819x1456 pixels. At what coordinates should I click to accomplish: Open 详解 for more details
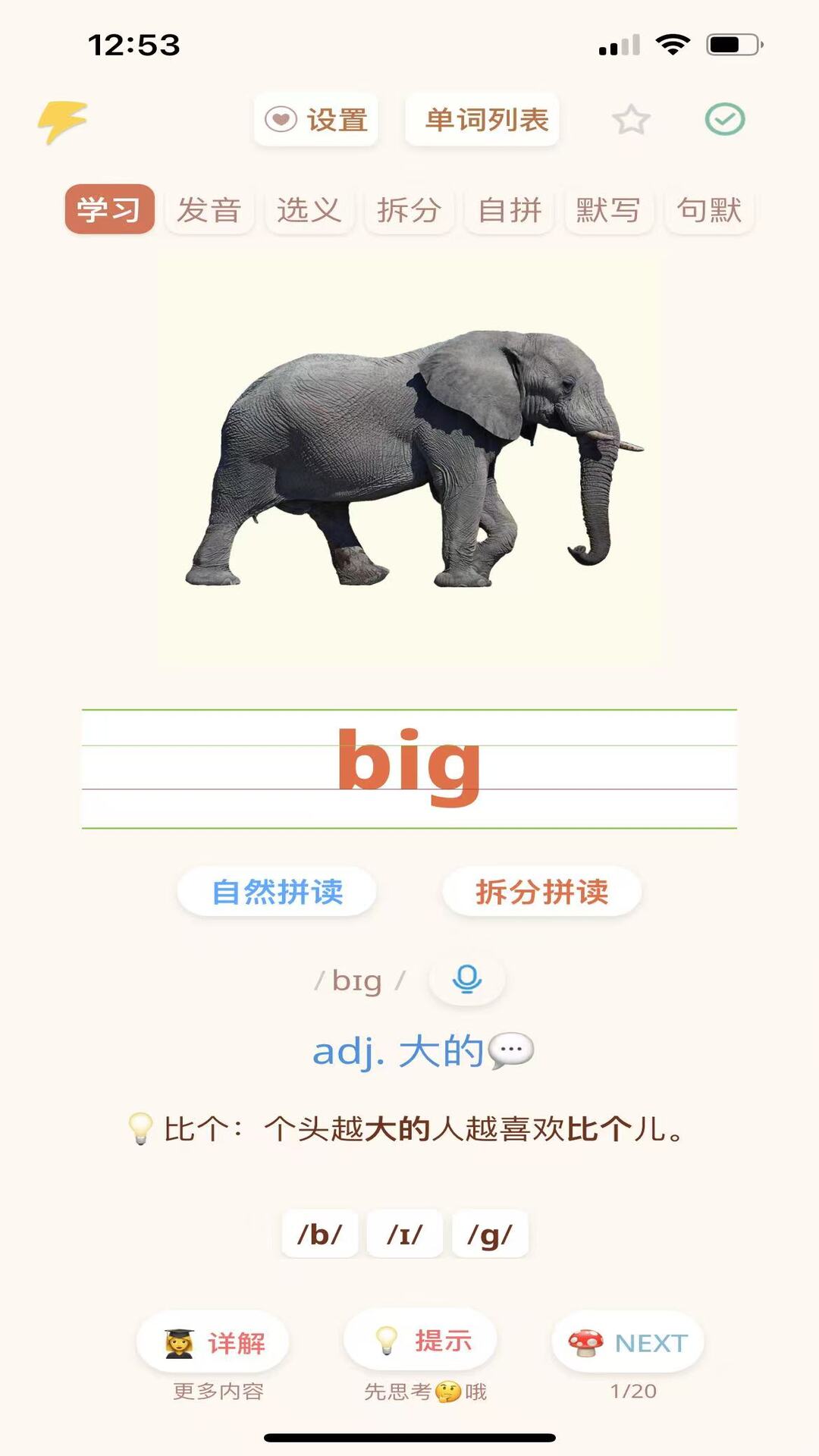click(x=213, y=1342)
